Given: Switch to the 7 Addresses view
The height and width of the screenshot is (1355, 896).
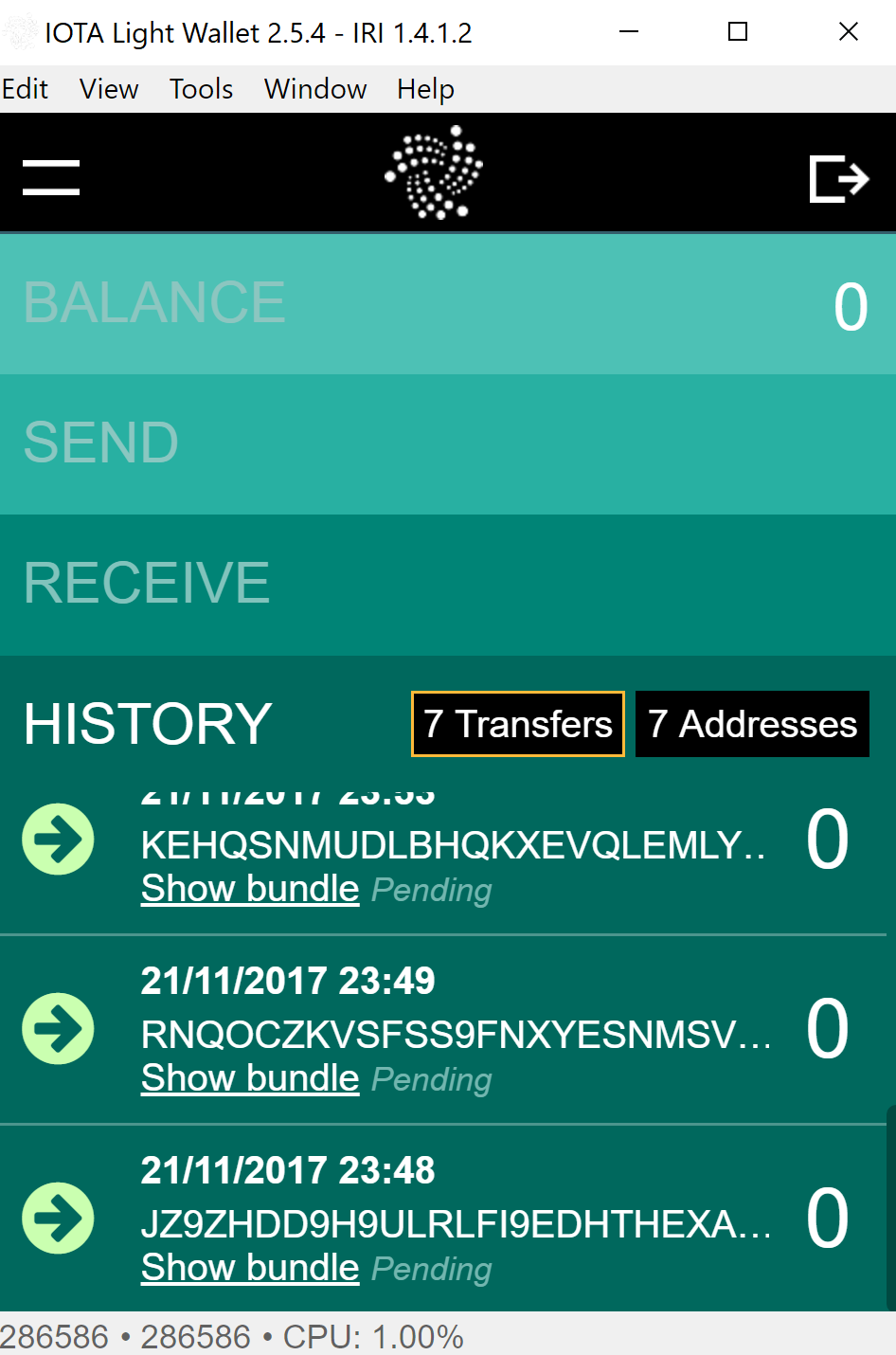Looking at the screenshot, I should tap(751, 724).
